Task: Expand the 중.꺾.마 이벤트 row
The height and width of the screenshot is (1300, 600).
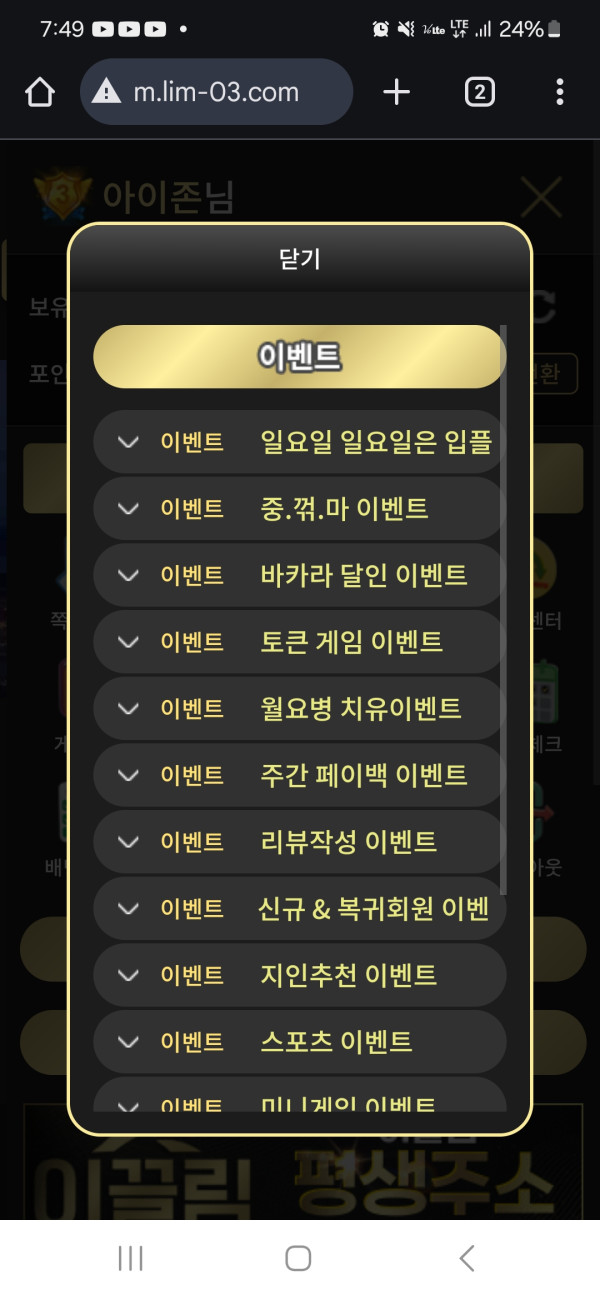Action: [299, 508]
